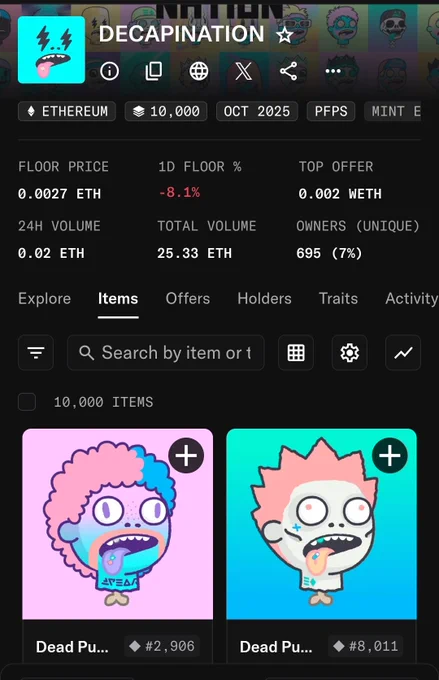The width and height of the screenshot is (439, 680).
Task: Open the Dead Pu... #8,011 item card
Action: 321,545
